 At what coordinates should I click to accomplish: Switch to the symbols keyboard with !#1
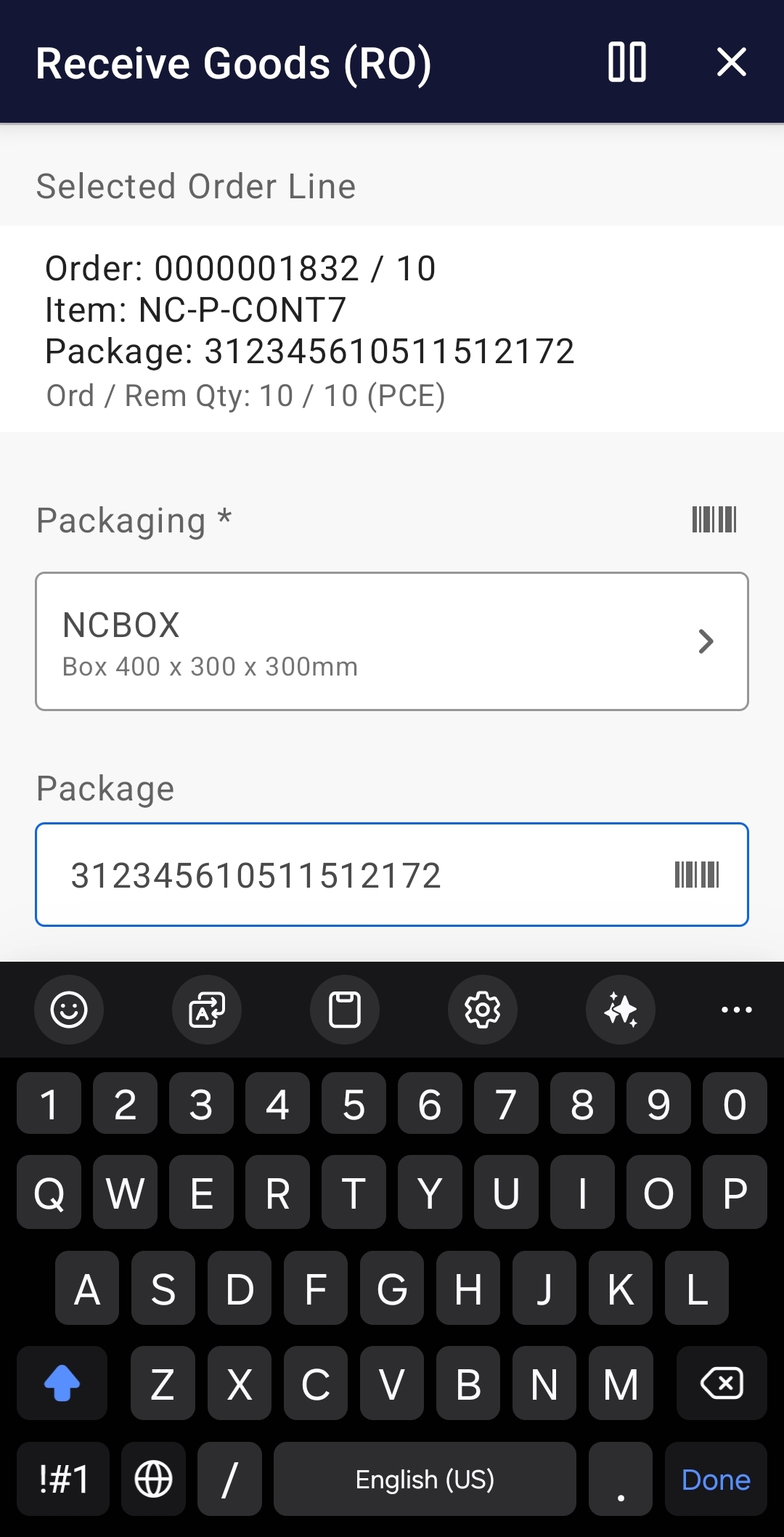[62, 1480]
